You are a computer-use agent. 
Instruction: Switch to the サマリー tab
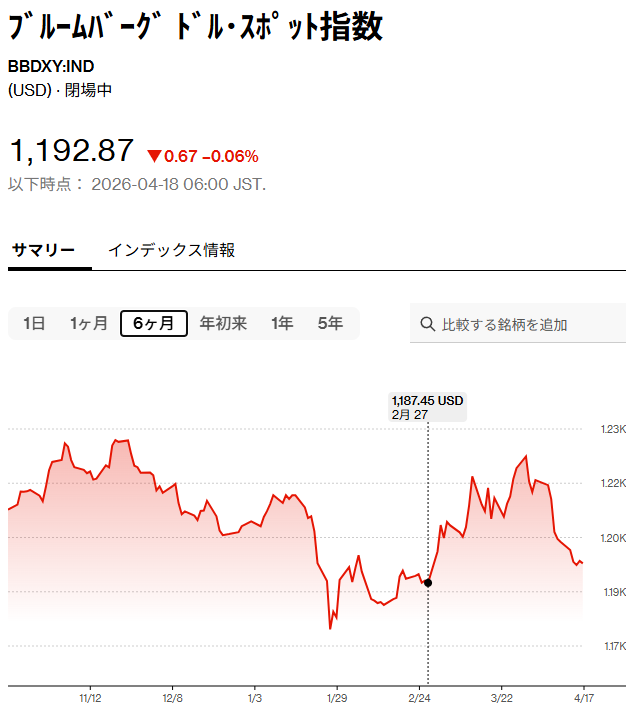tap(43, 250)
